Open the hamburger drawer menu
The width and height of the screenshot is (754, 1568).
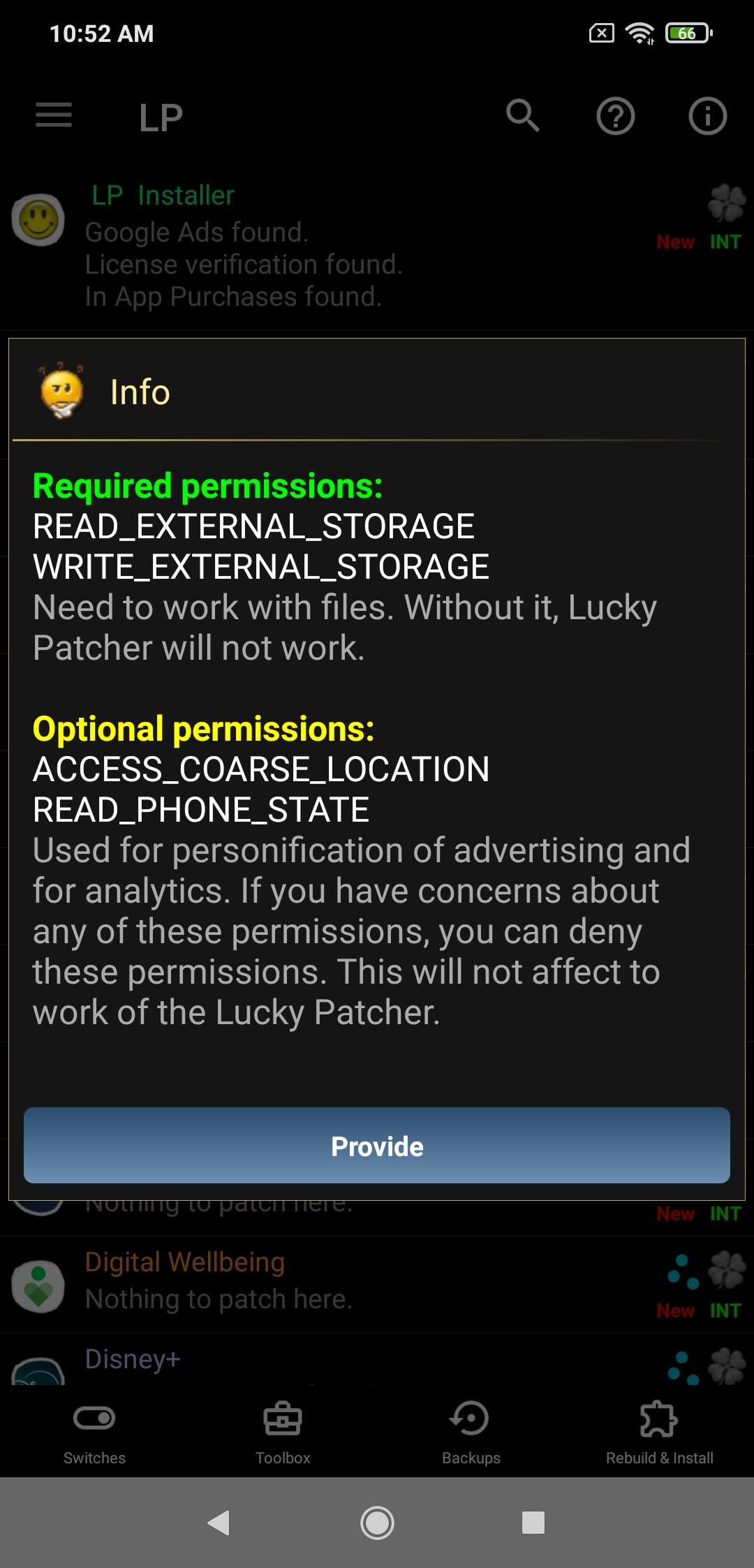click(x=54, y=115)
